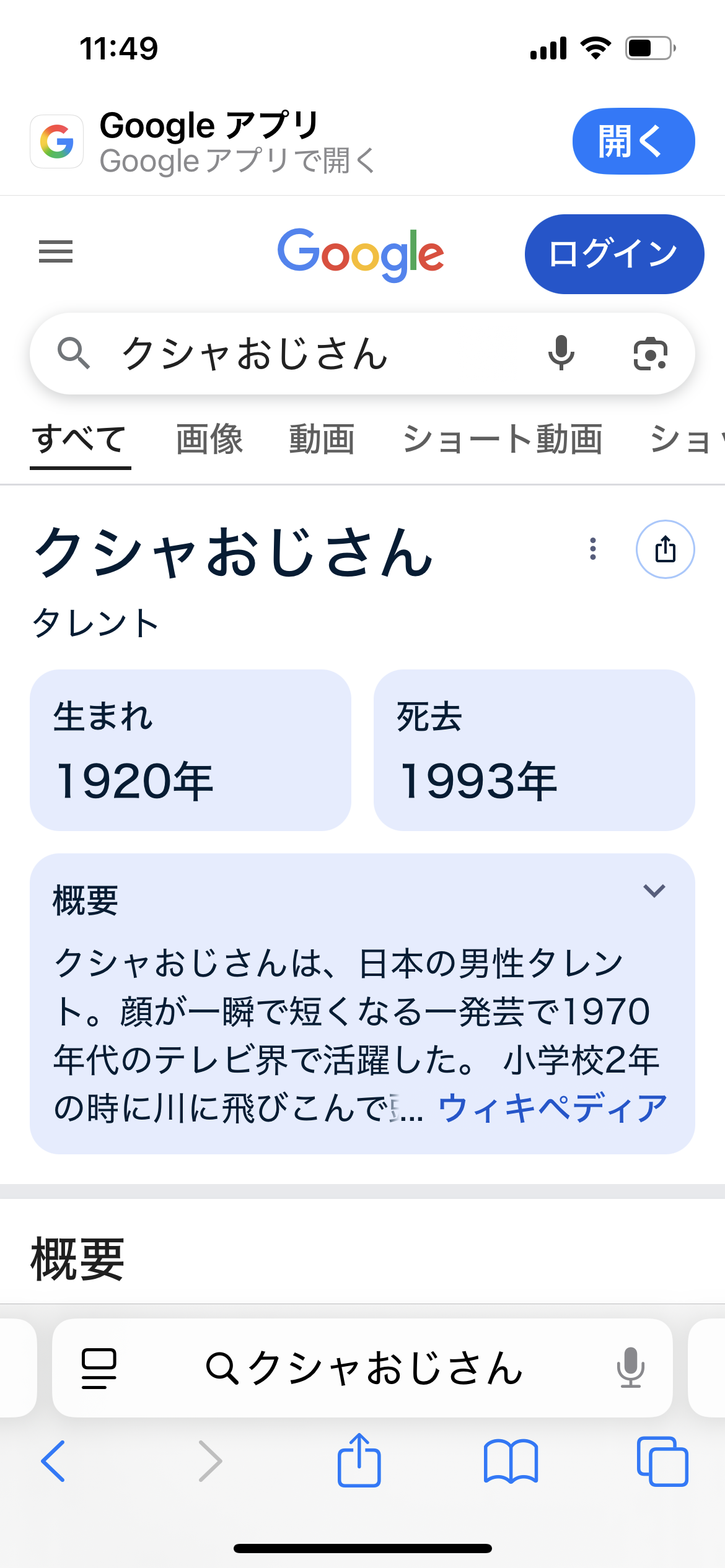
Task: Open the 死去 1993年 card
Action: point(534,750)
